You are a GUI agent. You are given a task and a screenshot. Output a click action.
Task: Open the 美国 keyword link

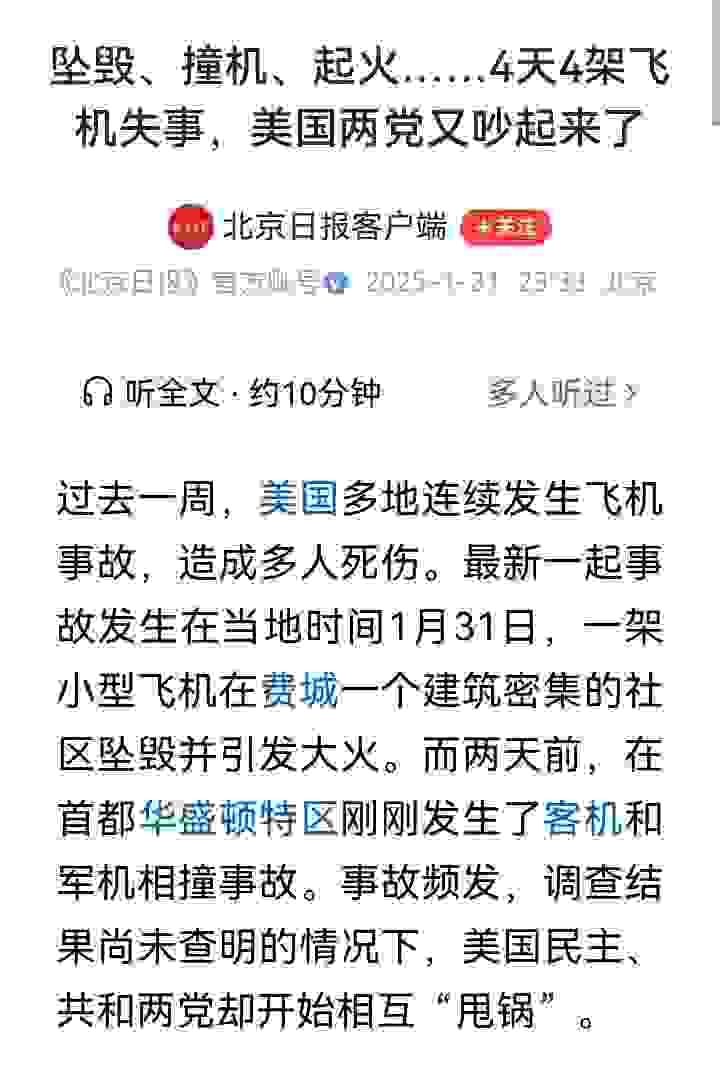coord(297,497)
